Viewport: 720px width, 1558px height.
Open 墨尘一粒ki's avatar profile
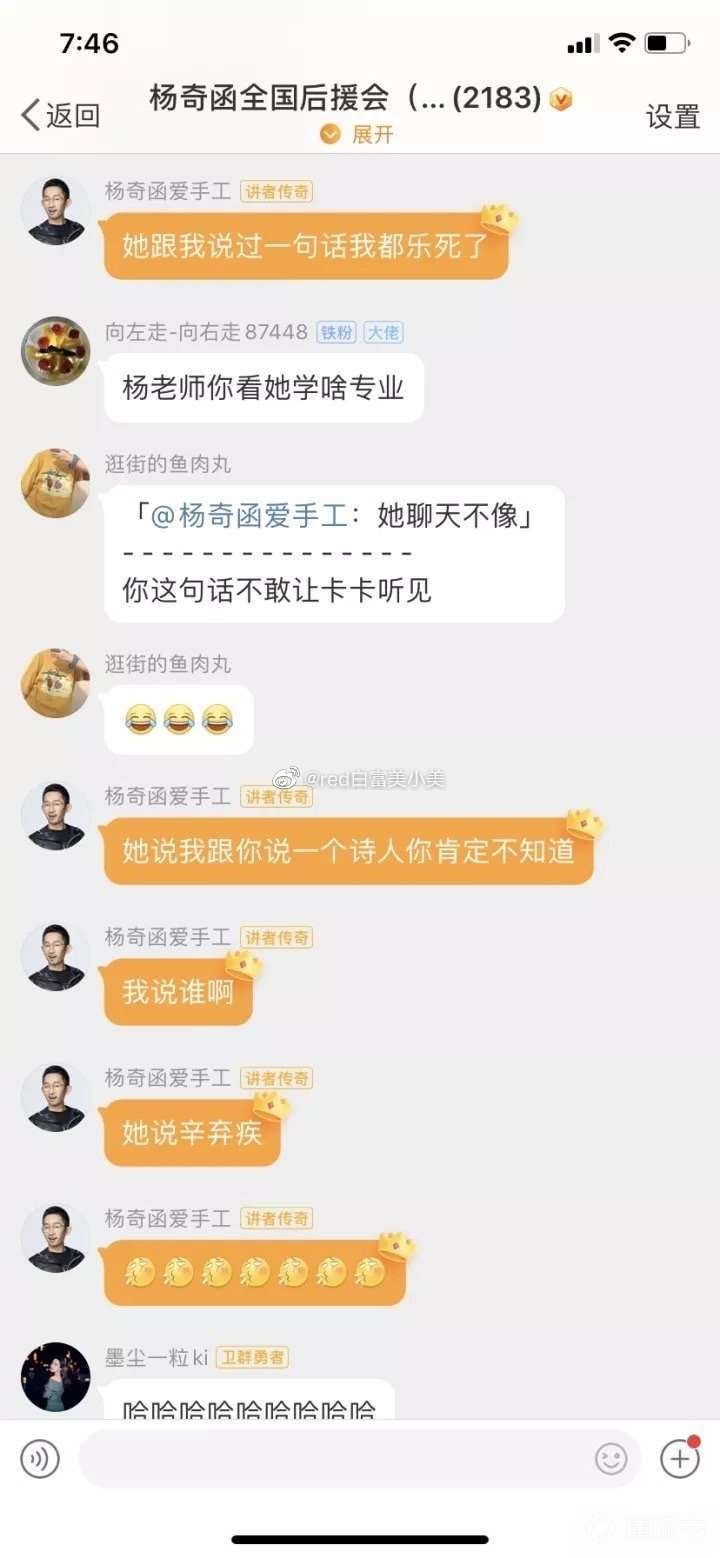tap(55, 1377)
